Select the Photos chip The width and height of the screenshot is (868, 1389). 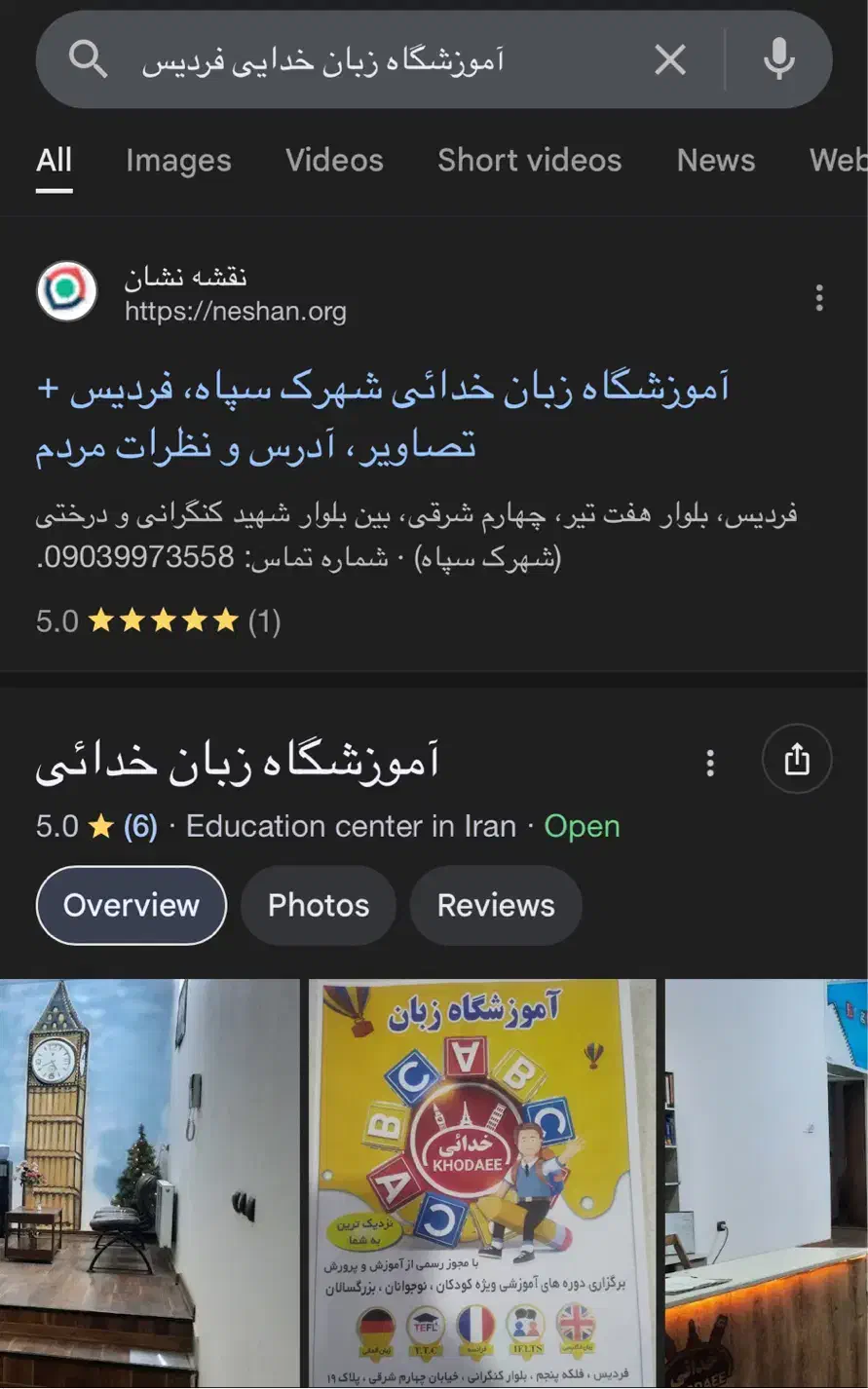(x=318, y=906)
